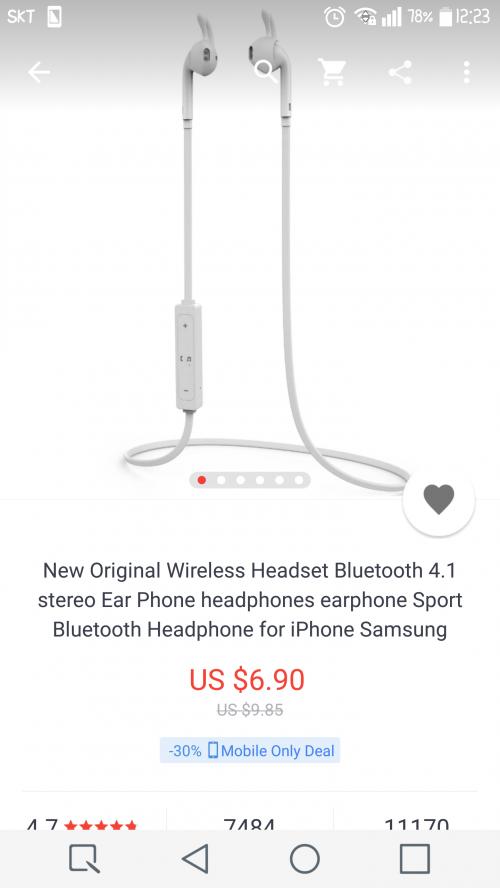500x888 pixels.
Task: Open the shopping cart
Action: click(332, 72)
